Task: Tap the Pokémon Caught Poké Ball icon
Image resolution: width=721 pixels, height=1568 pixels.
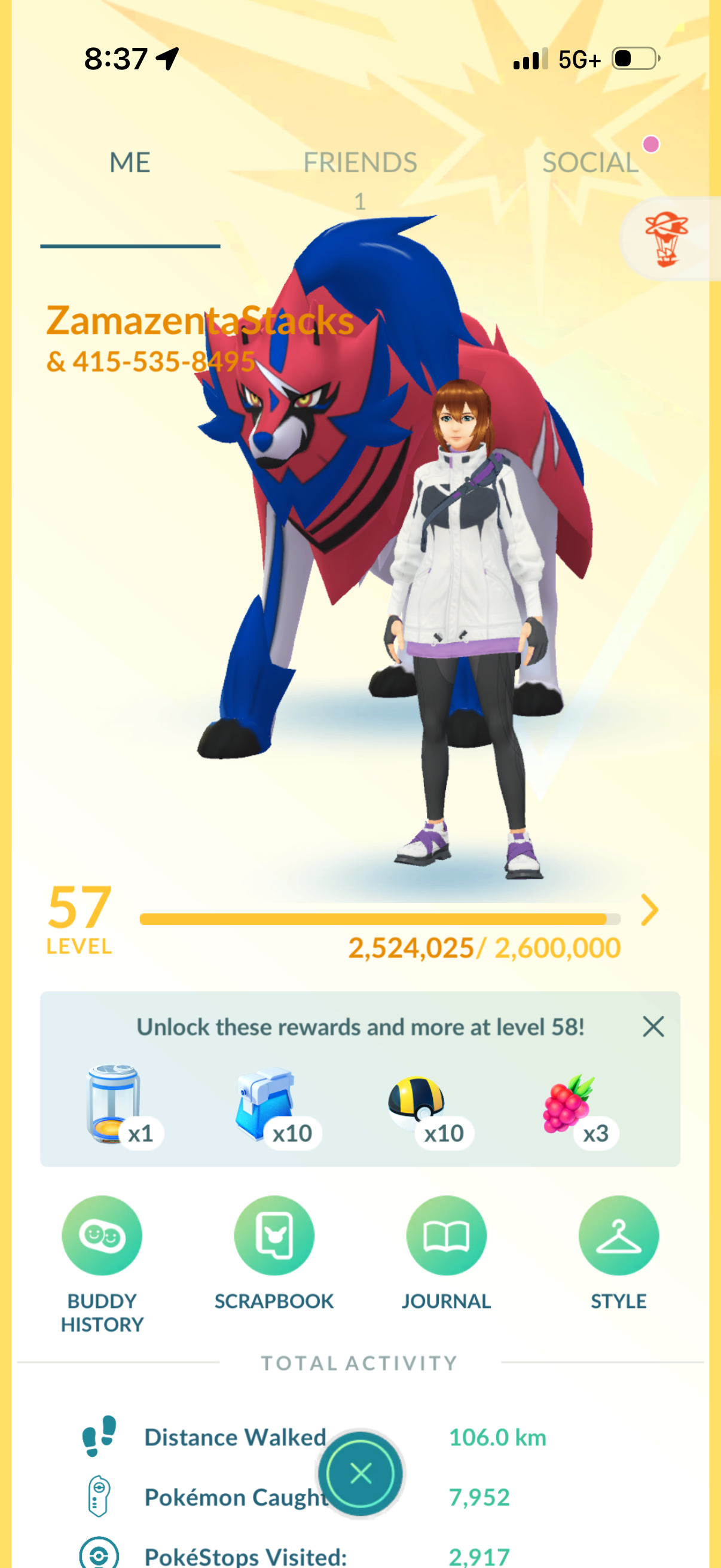Action: [x=97, y=1497]
